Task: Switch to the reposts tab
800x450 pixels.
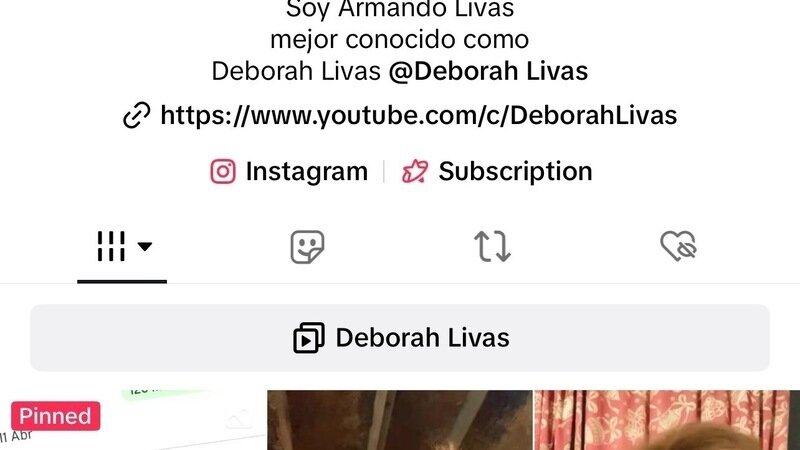Action: [492, 246]
